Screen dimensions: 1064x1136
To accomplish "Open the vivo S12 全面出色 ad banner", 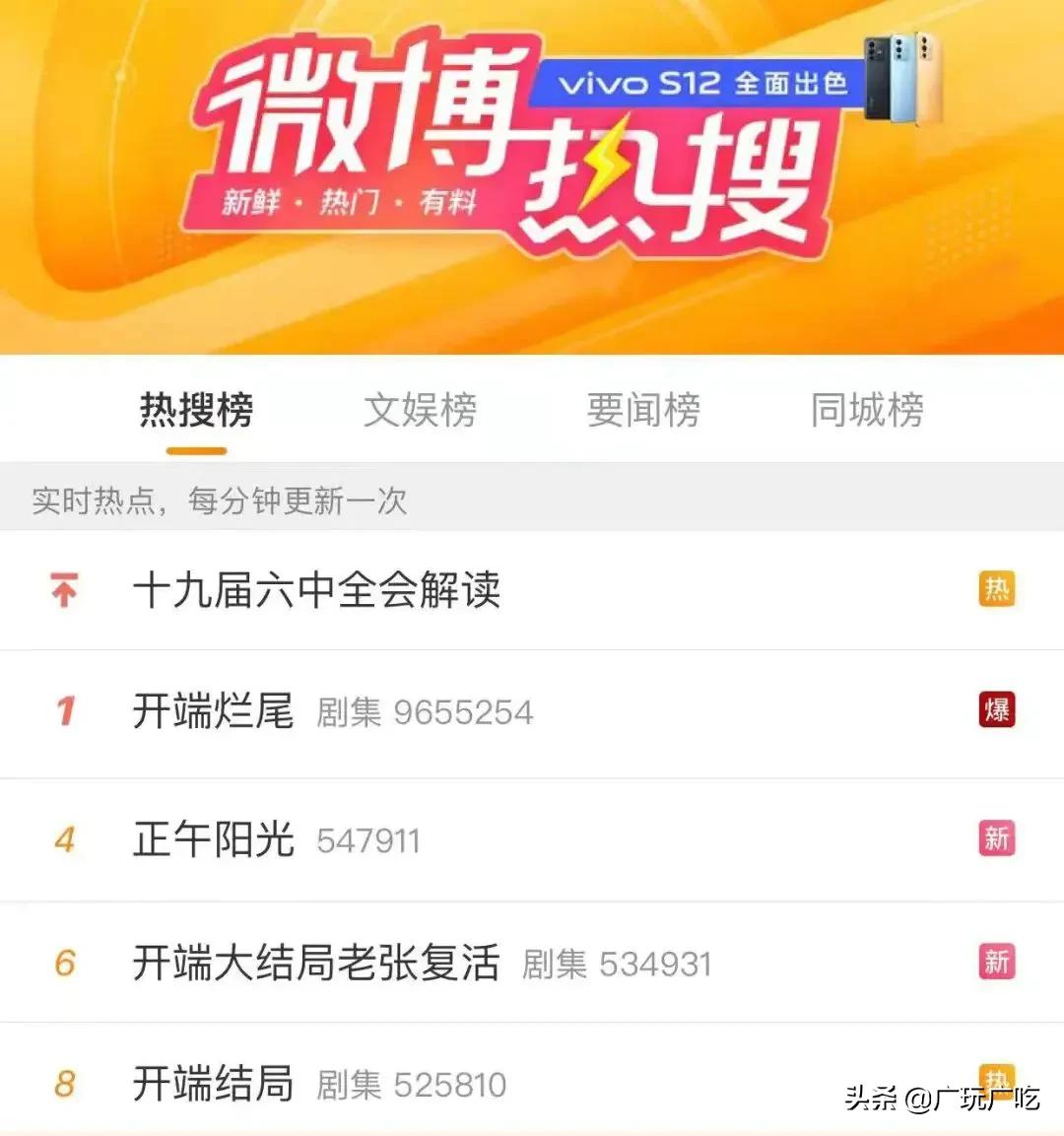I will 703,84.
